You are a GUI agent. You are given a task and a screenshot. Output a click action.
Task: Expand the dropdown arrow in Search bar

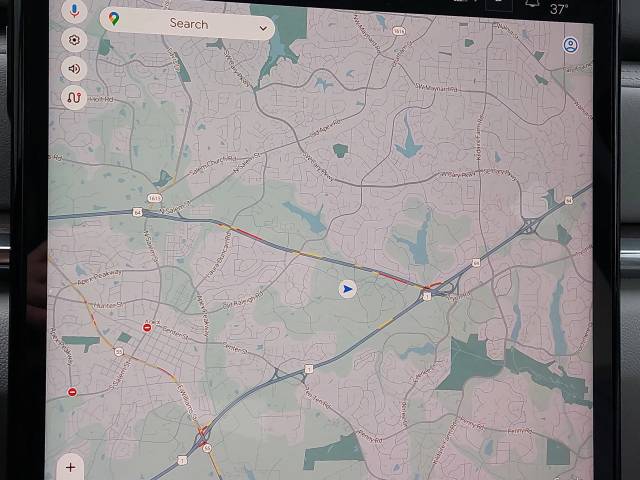tap(264, 28)
